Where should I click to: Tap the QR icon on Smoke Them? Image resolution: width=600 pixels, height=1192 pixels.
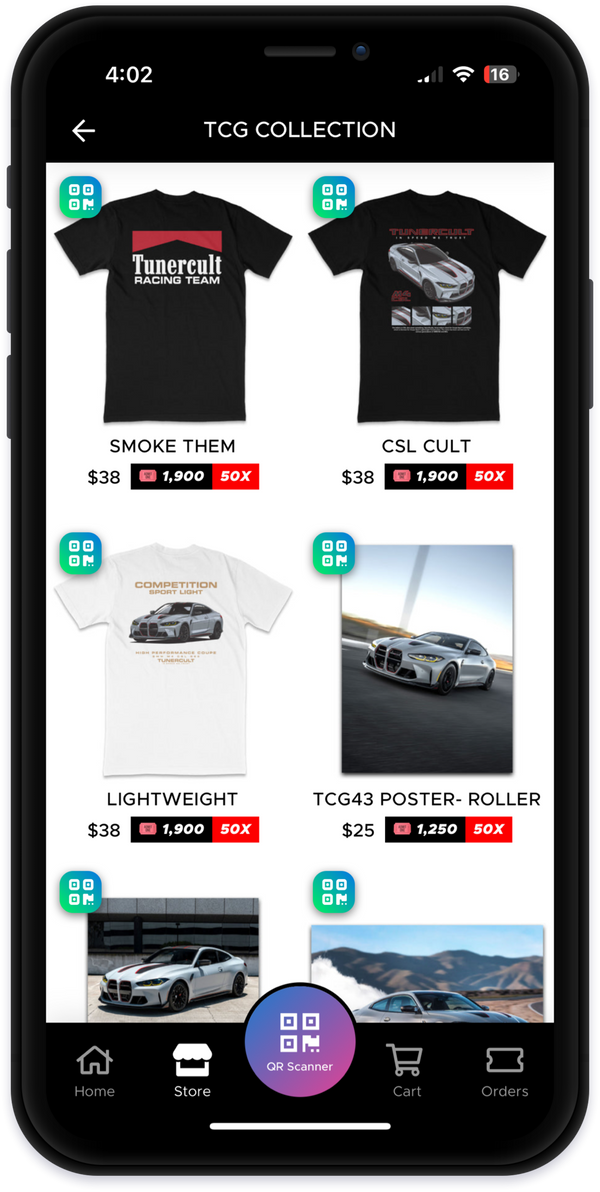coord(80,197)
